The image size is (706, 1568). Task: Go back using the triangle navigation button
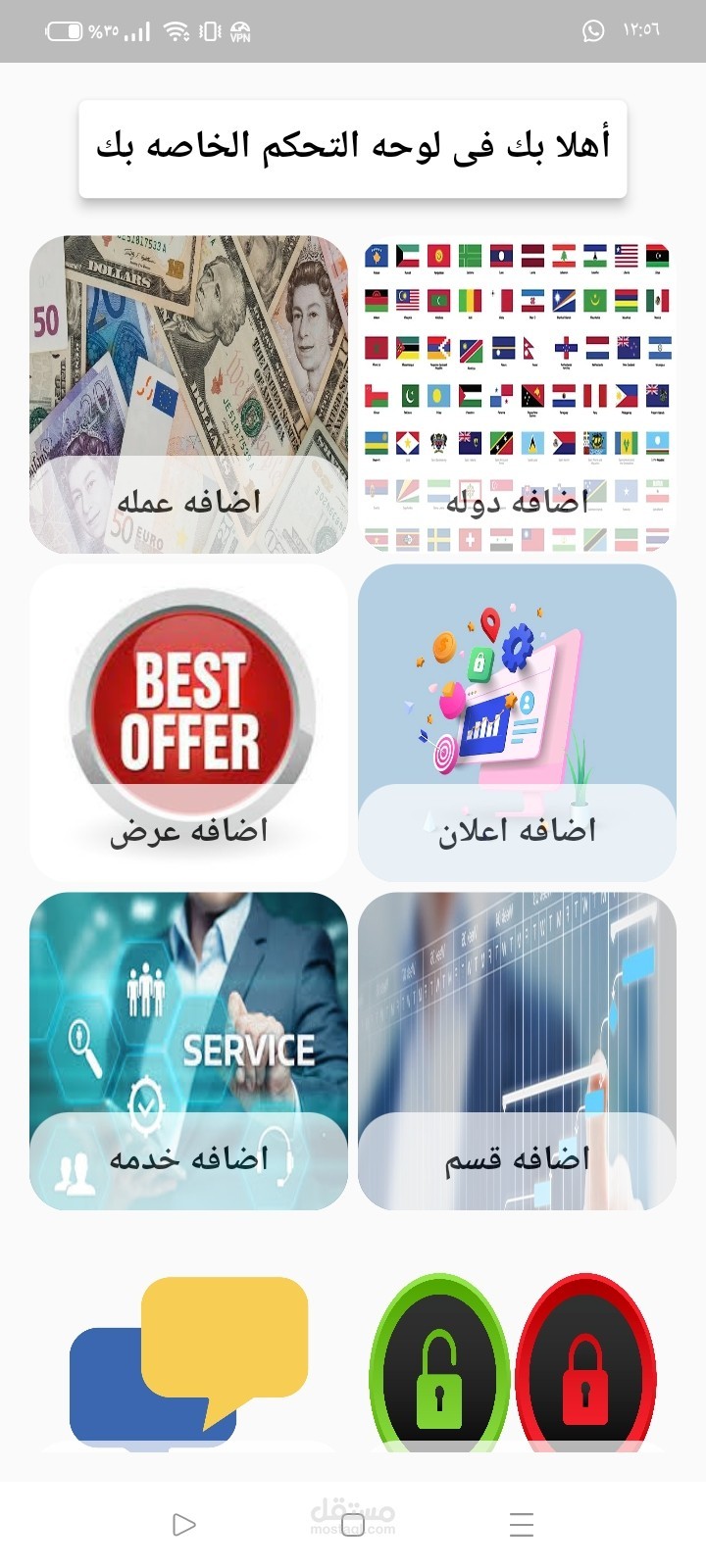pyautogui.click(x=183, y=1524)
